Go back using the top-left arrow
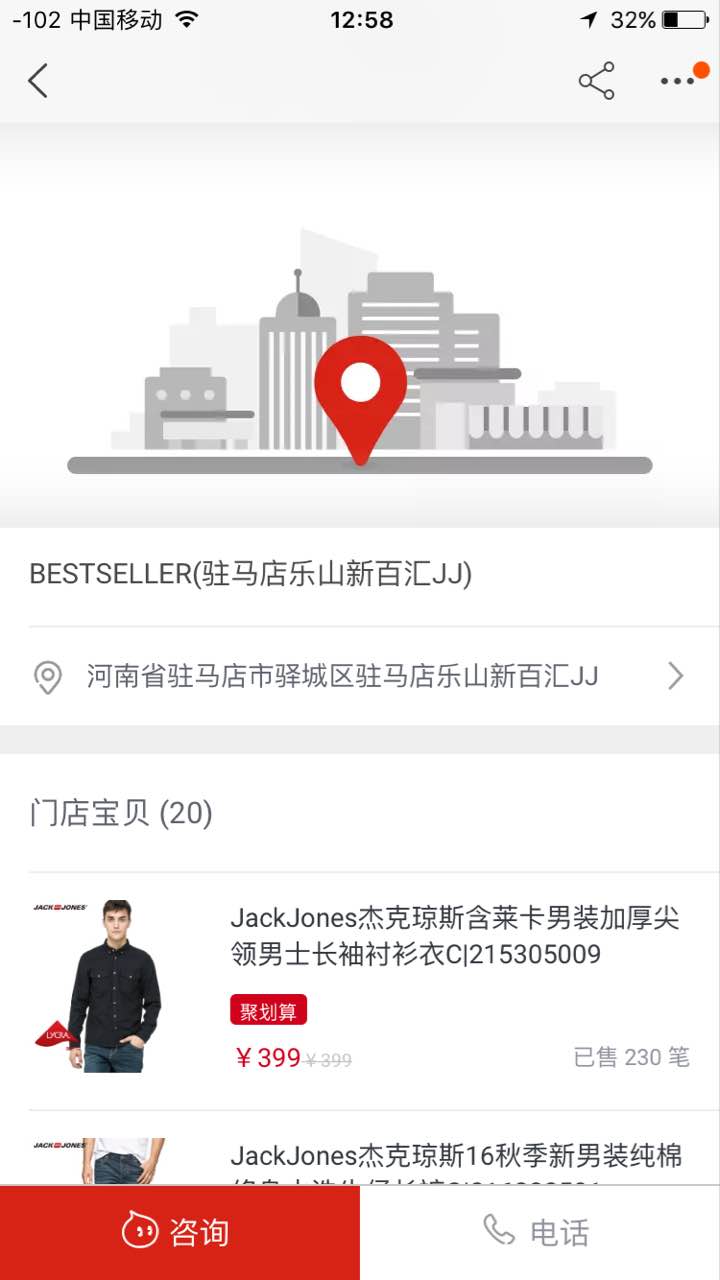 [x=38, y=81]
